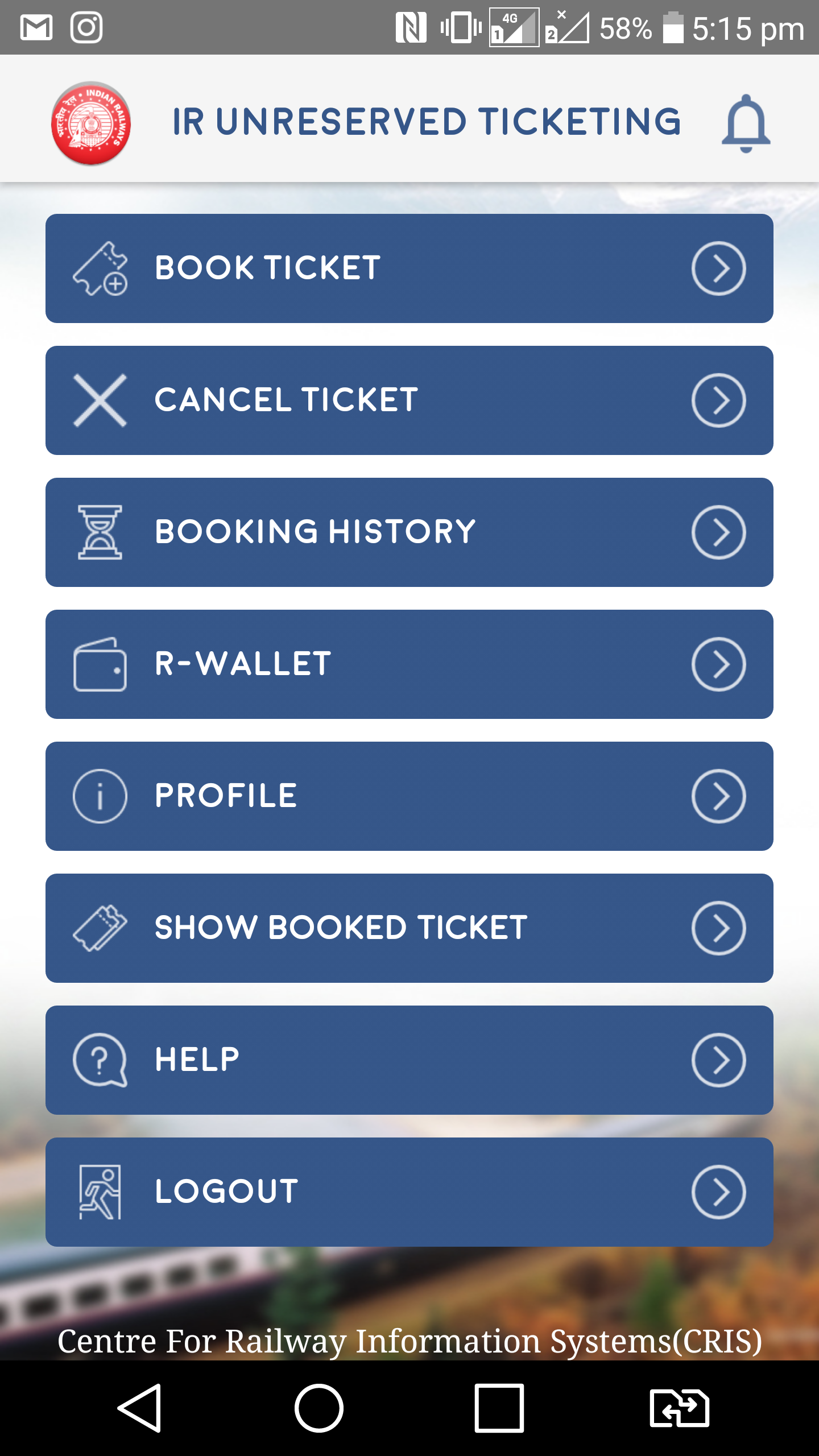Open the notifications bell
819x1456 pixels.
(x=746, y=123)
